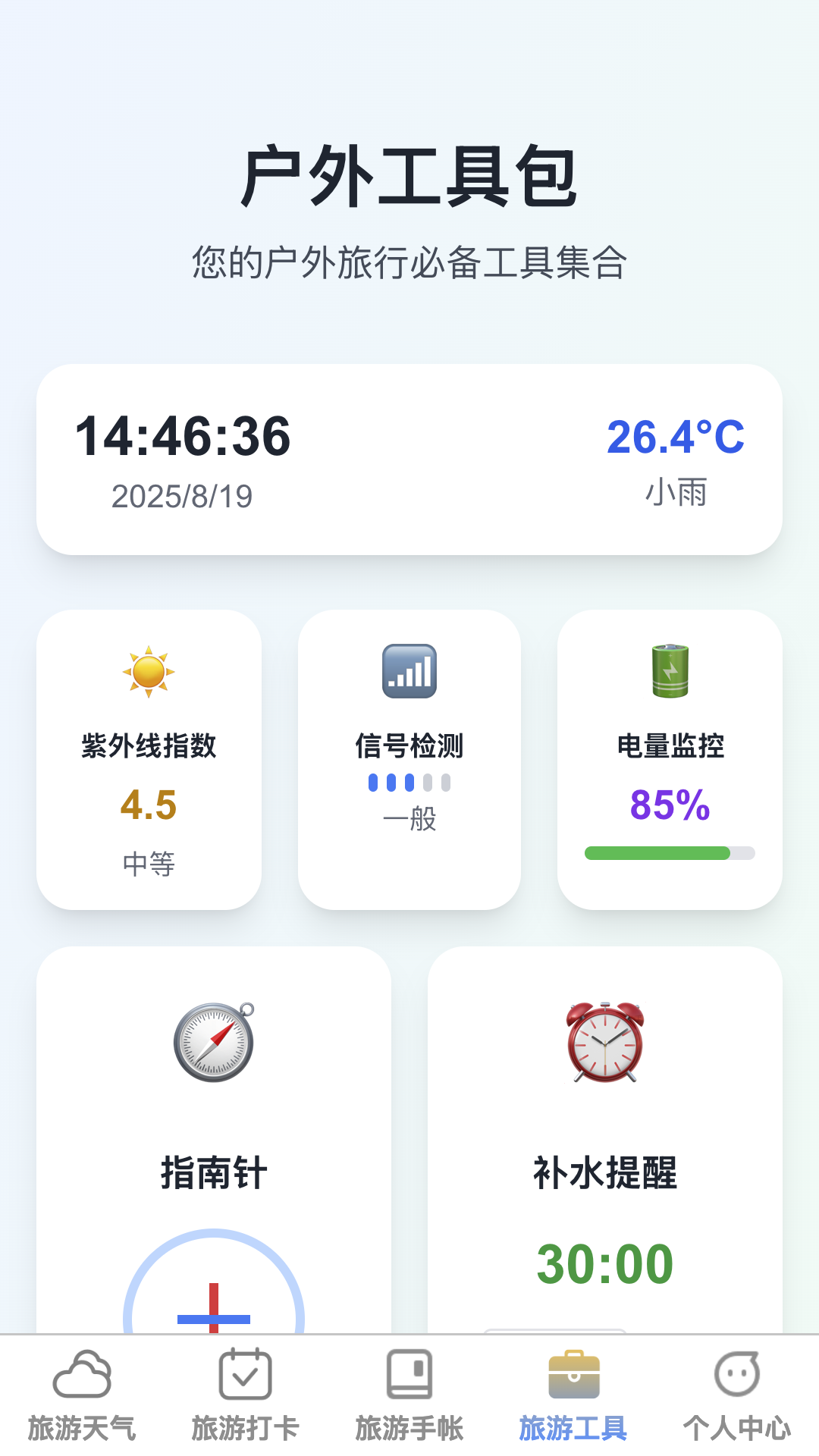Tap the signal bars icon on 信号检测 card
The image size is (819, 1456).
[x=409, y=672]
